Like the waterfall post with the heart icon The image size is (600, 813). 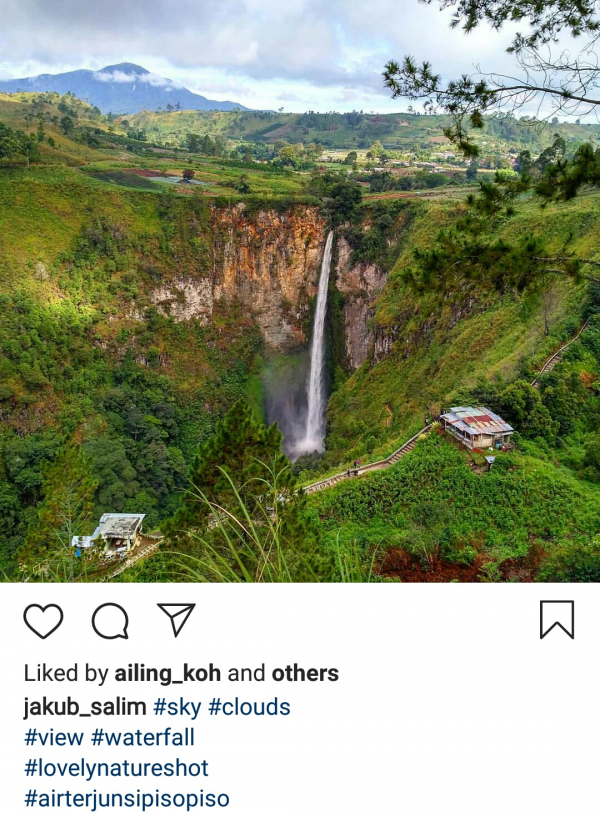click(43, 621)
